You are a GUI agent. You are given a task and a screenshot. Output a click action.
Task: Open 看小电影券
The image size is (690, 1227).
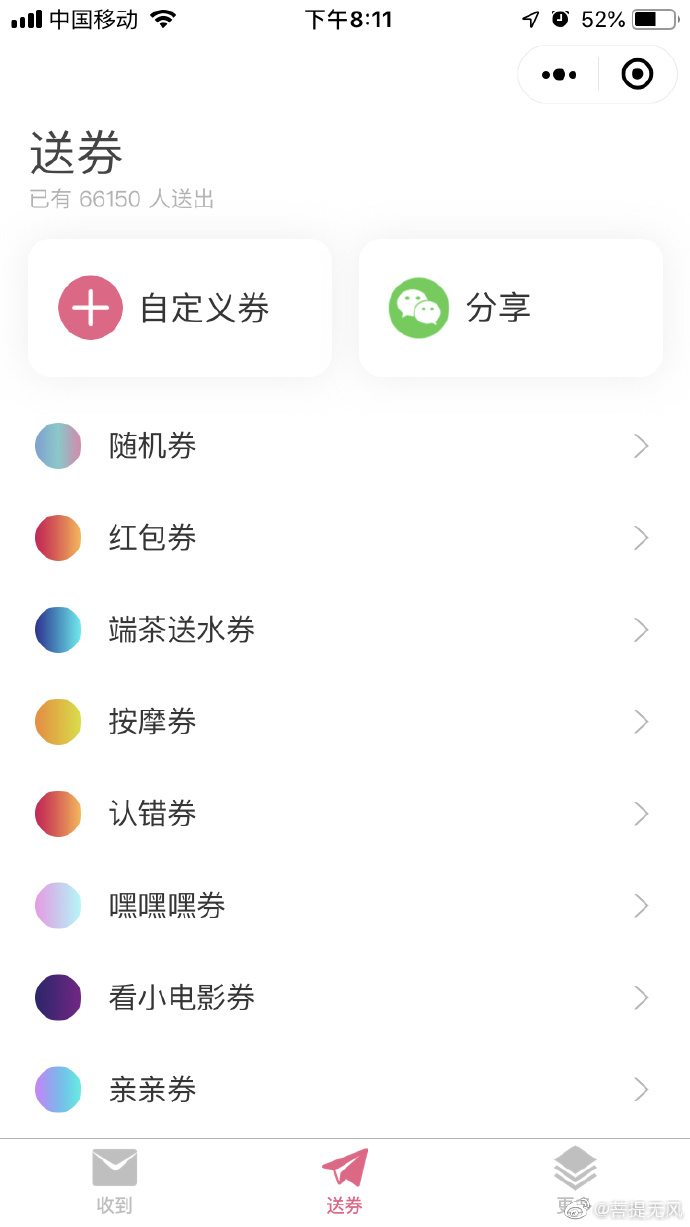pyautogui.click(x=345, y=998)
